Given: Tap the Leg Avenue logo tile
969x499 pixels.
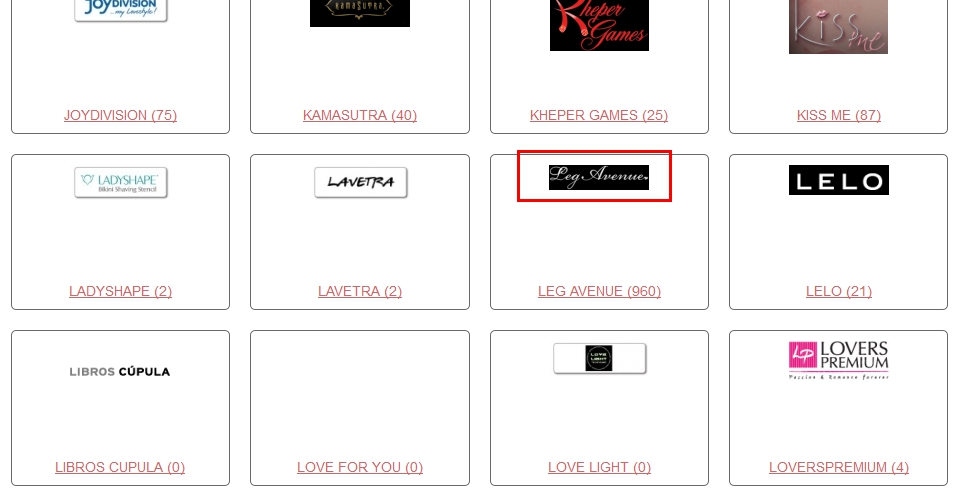Looking at the screenshot, I should (x=598, y=177).
